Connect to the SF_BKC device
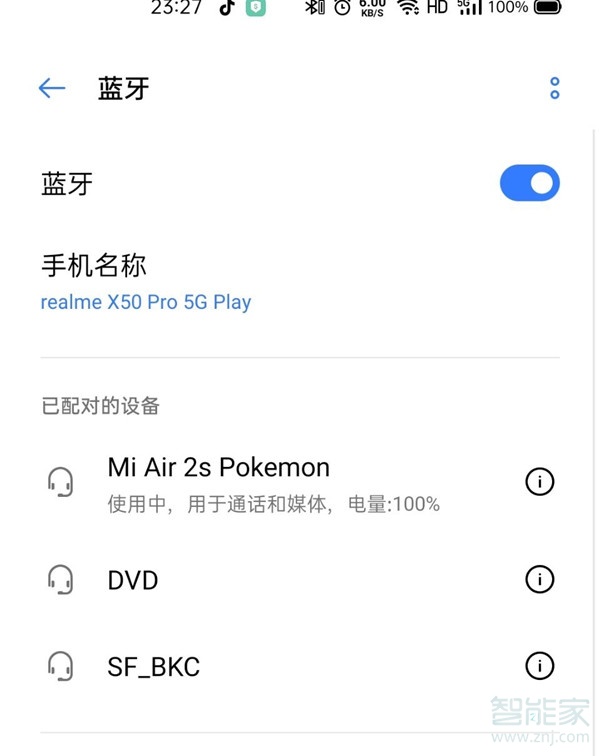This screenshot has height=756, width=600. (154, 666)
